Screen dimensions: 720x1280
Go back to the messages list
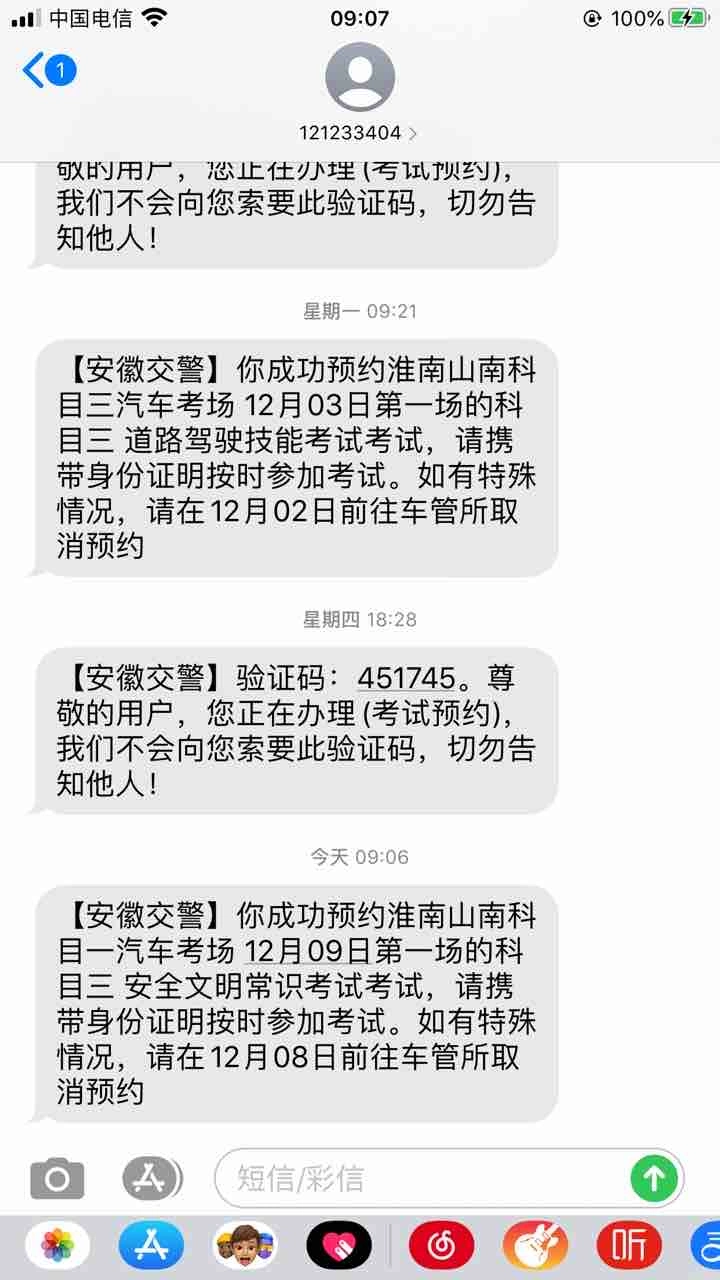coord(47,71)
